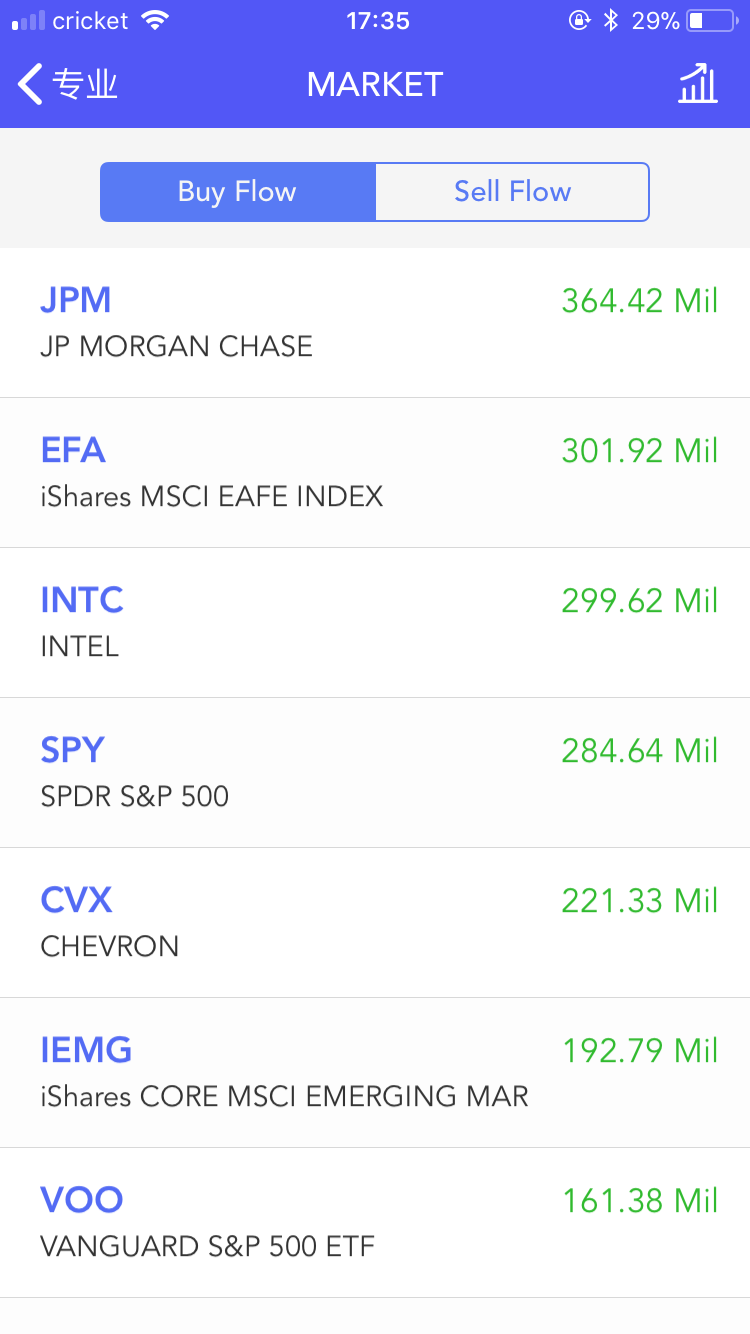The width and height of the screenshot is (750, 1334).
Task: Open the chart icon in the header
Action: coord(697,85)
